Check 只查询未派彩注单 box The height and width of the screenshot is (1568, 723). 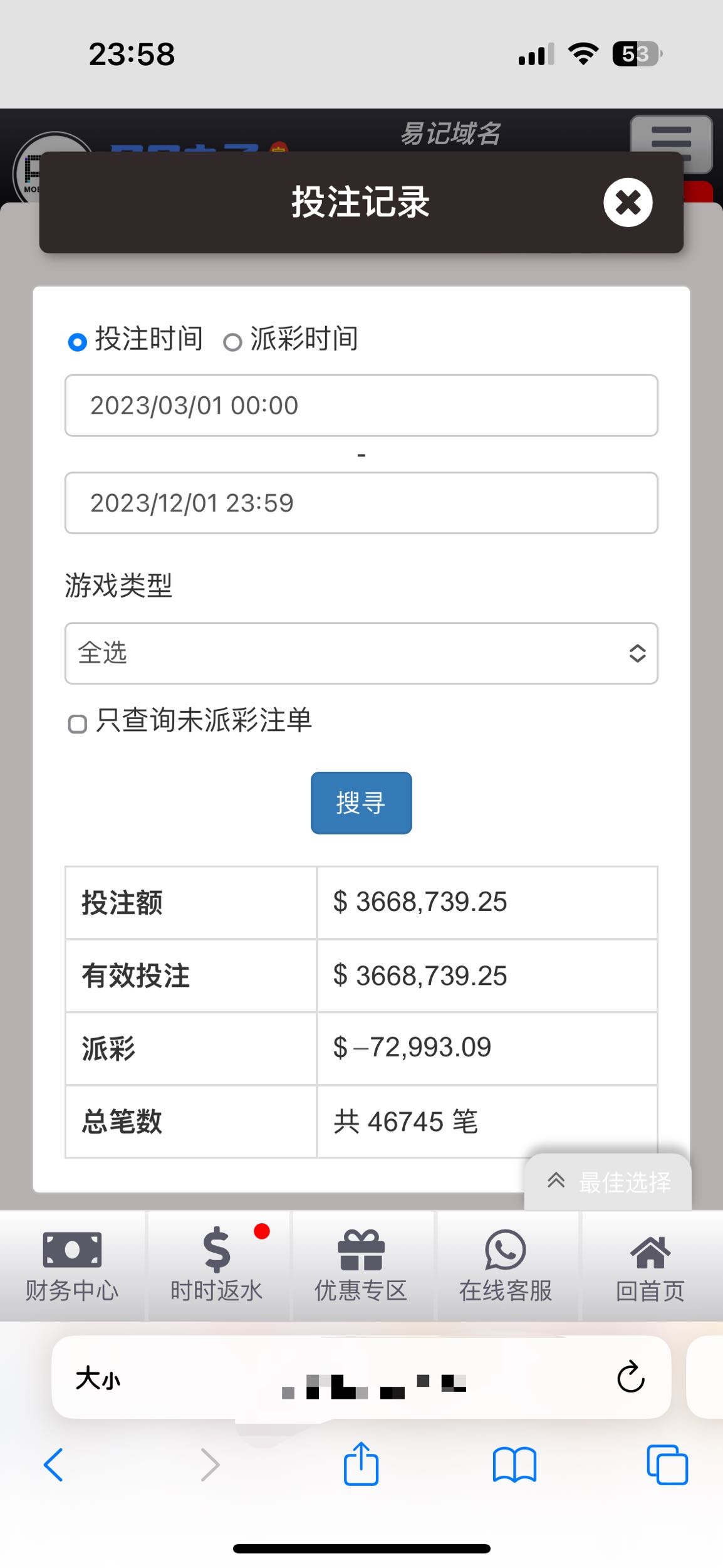point(77,724)
